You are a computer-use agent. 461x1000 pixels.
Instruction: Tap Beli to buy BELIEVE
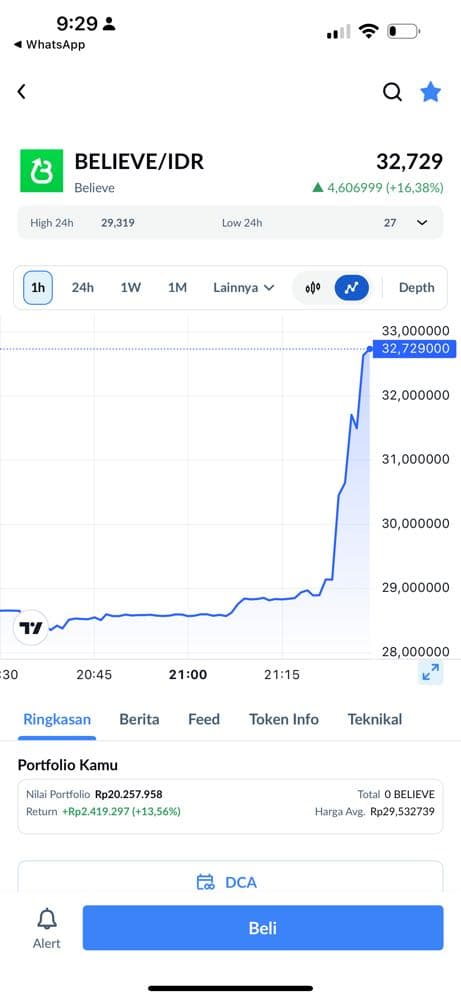(263, 928)
